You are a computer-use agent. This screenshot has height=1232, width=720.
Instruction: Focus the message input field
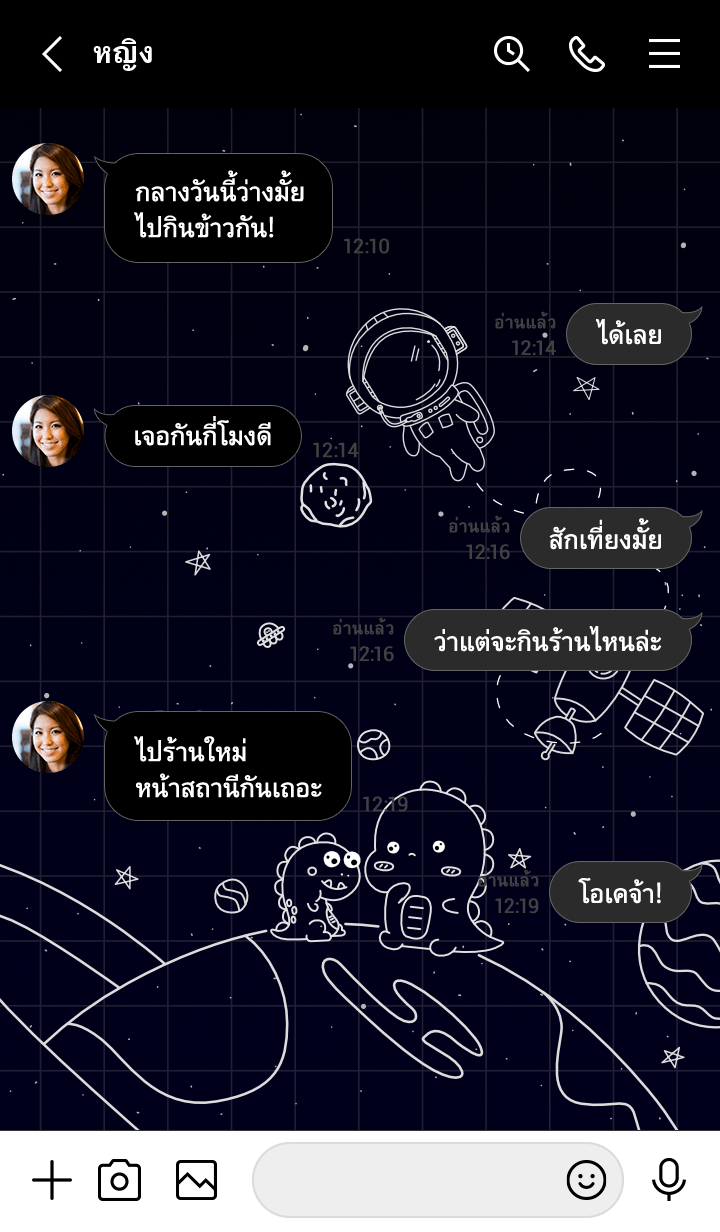tap(410, 1181)
